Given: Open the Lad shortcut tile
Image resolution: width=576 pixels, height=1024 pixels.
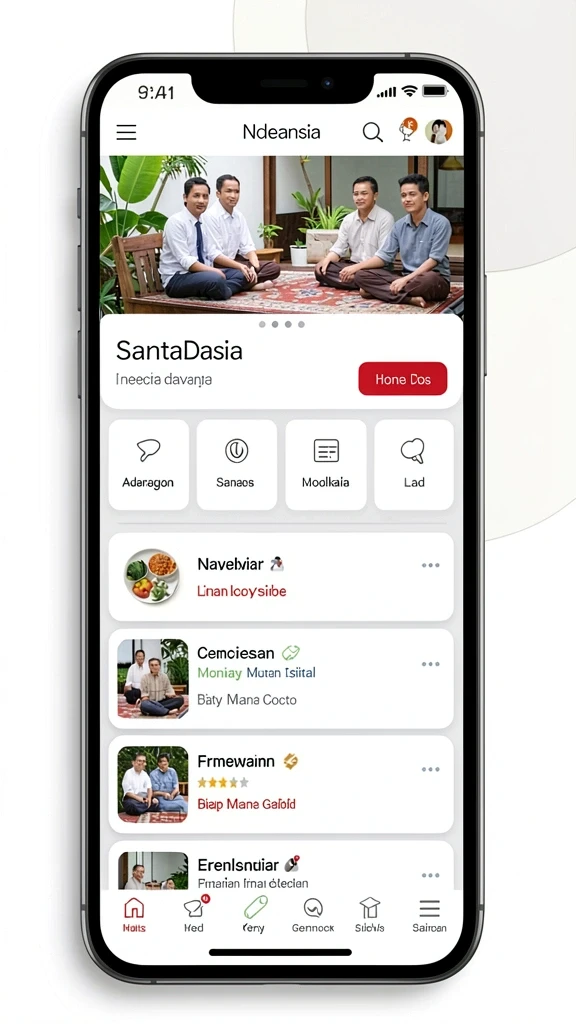Looking at the screenshot, I should coord(414,464).
